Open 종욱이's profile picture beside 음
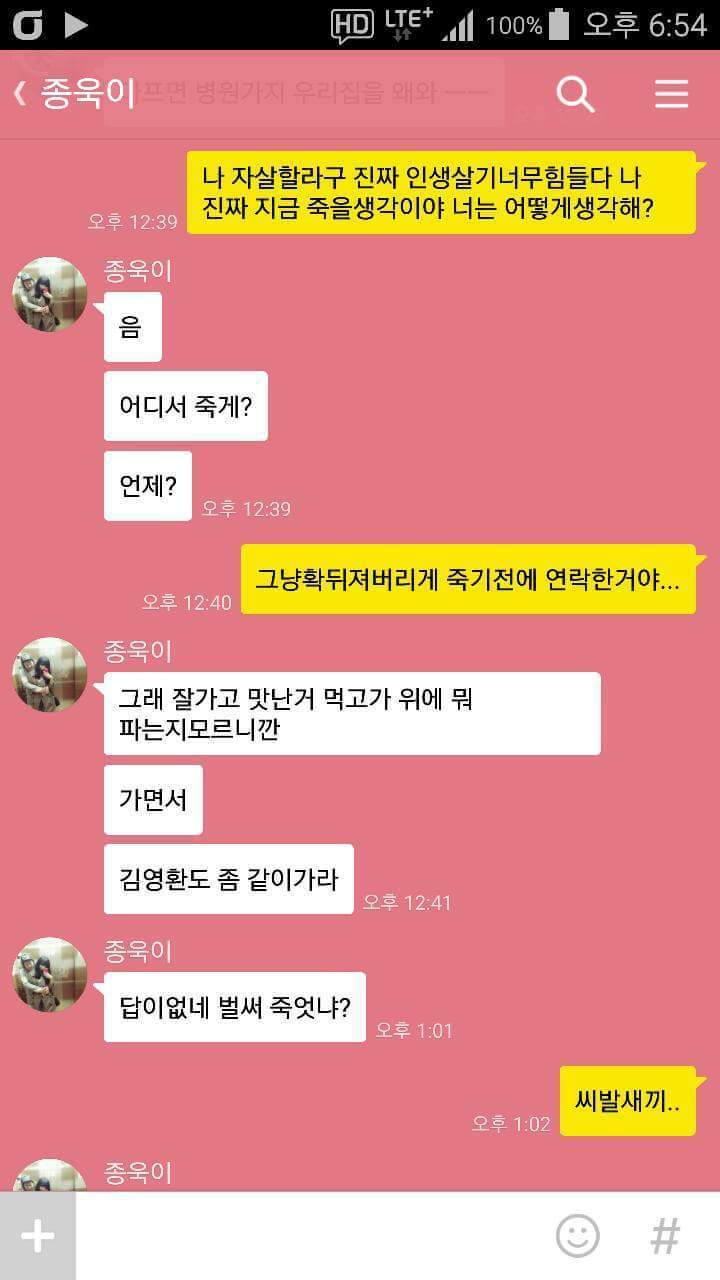 coord(49,294)
